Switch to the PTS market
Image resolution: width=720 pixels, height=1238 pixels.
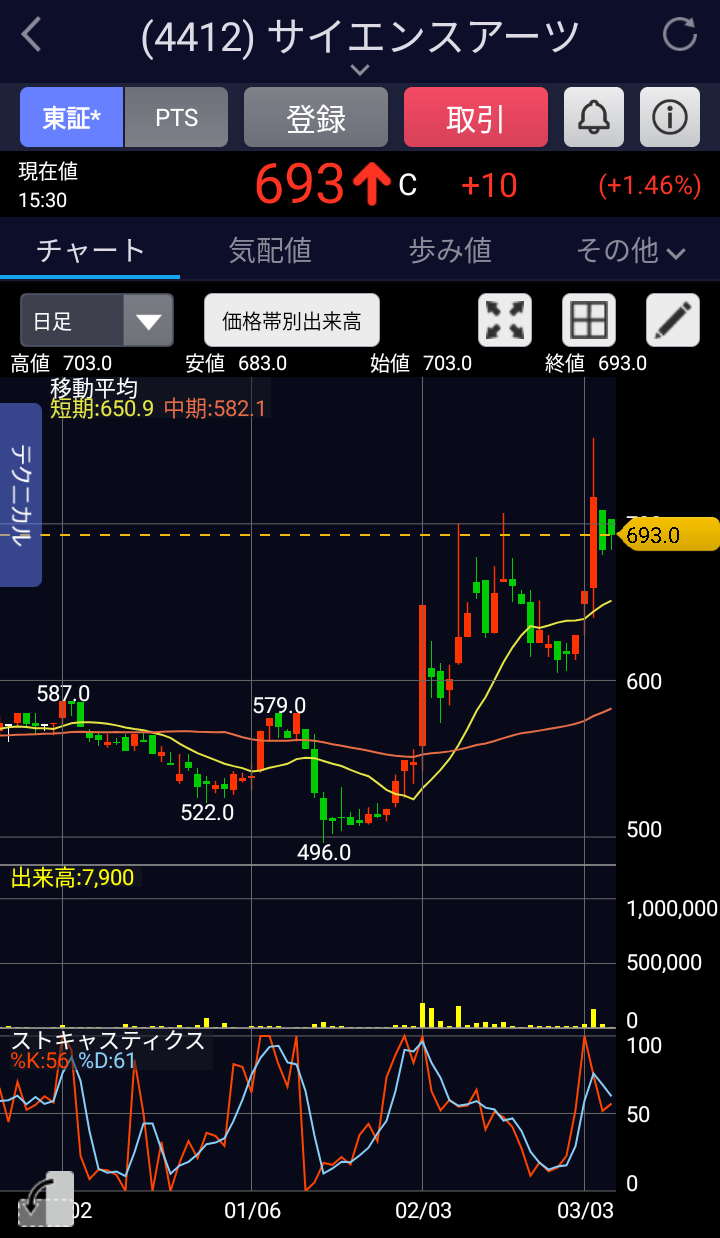177,118
